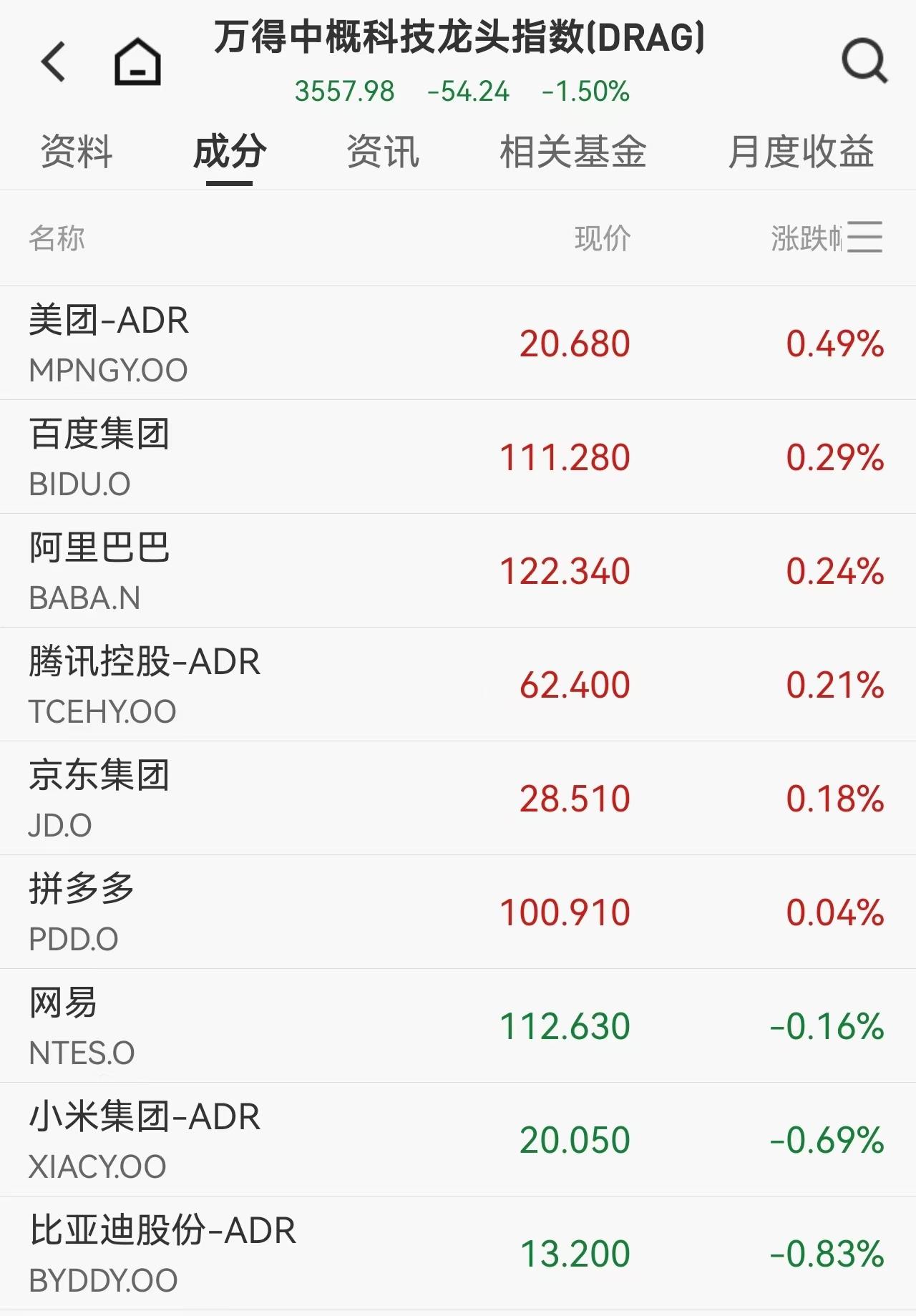Click the sort filter icon beside 涨跌幅
Image resolution: width=916 pixels, height=1316 pixels.
coord(866,238)
